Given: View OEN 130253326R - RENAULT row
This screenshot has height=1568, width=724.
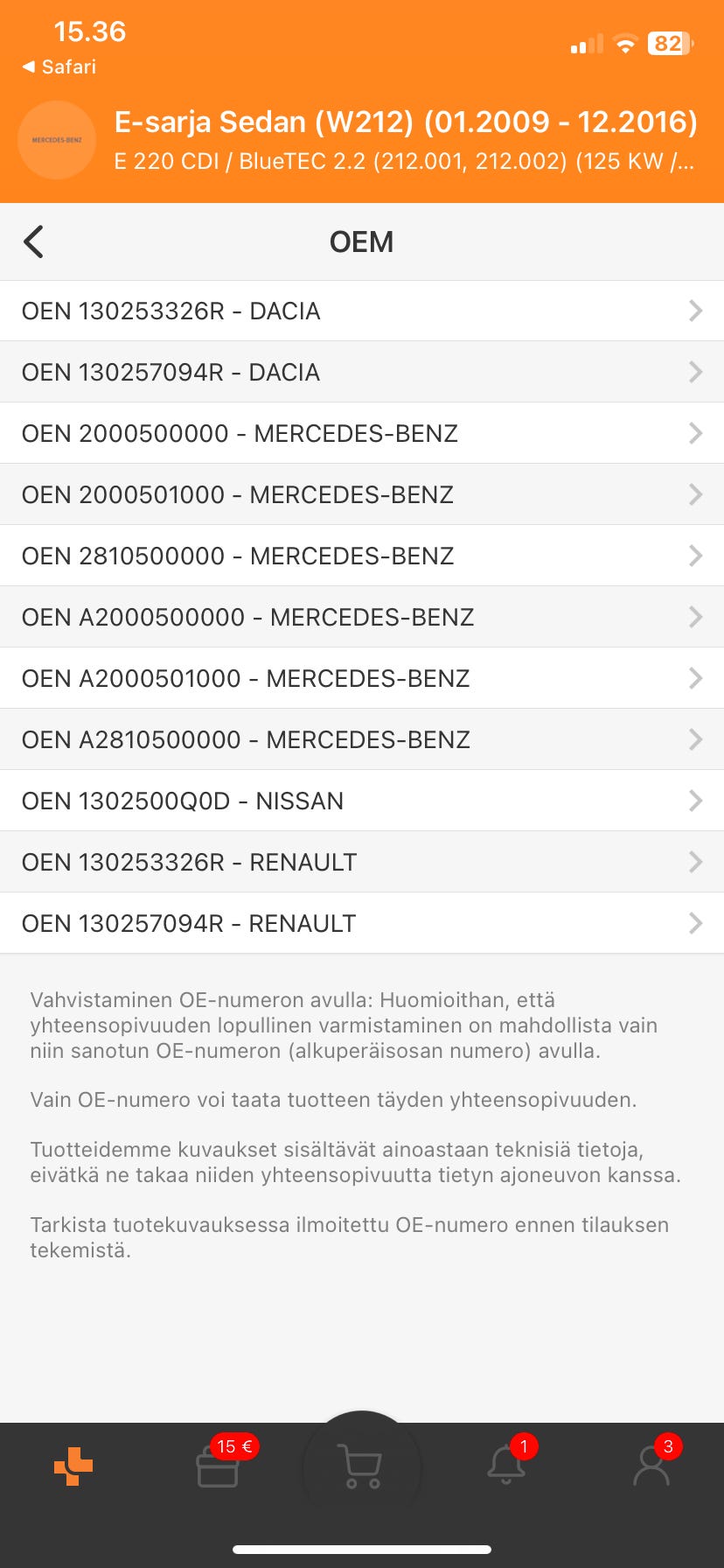Looking at the screenshot, I should point(362,862).
